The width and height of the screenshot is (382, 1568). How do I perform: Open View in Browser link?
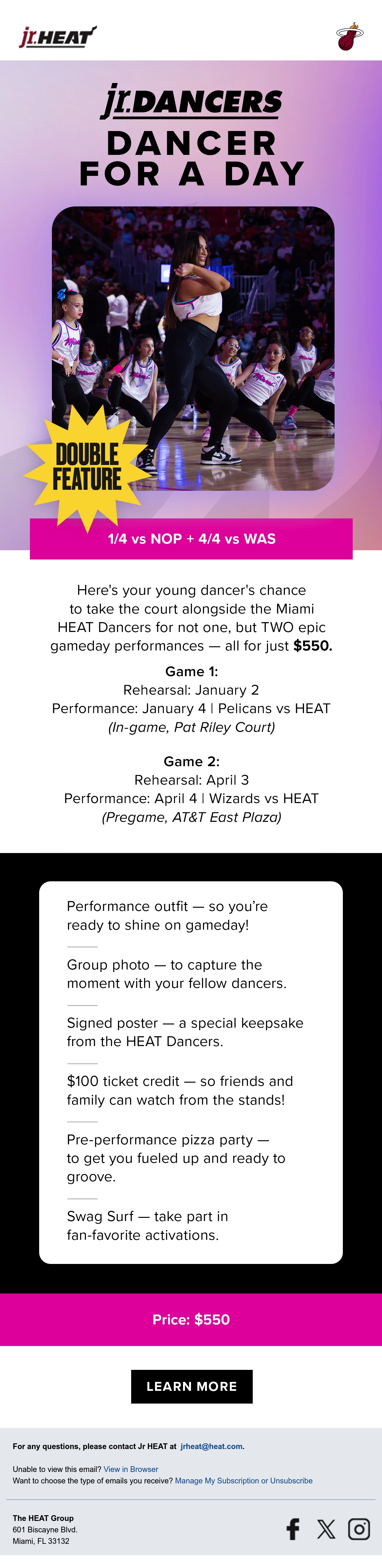tap(131, 1469)
